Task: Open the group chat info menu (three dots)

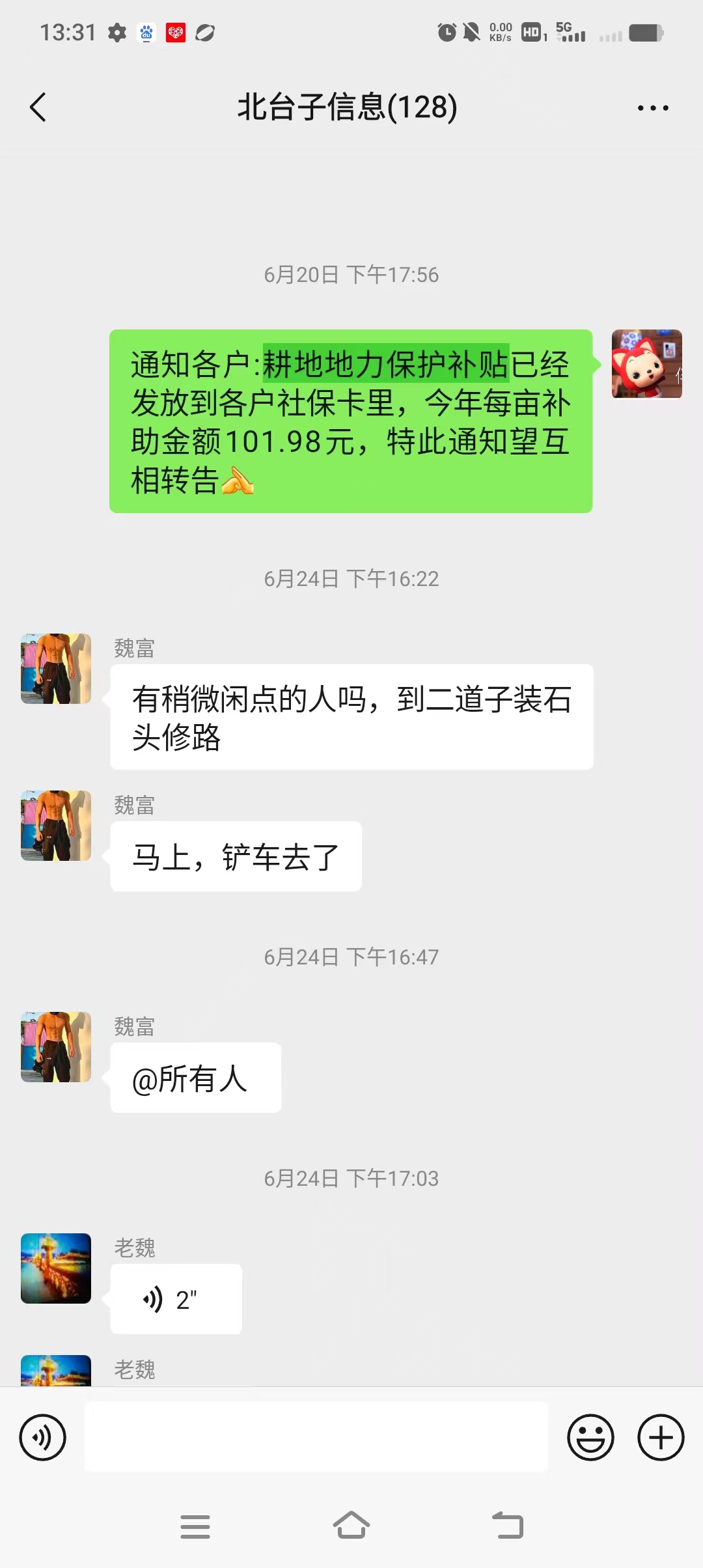Action: 653,108
